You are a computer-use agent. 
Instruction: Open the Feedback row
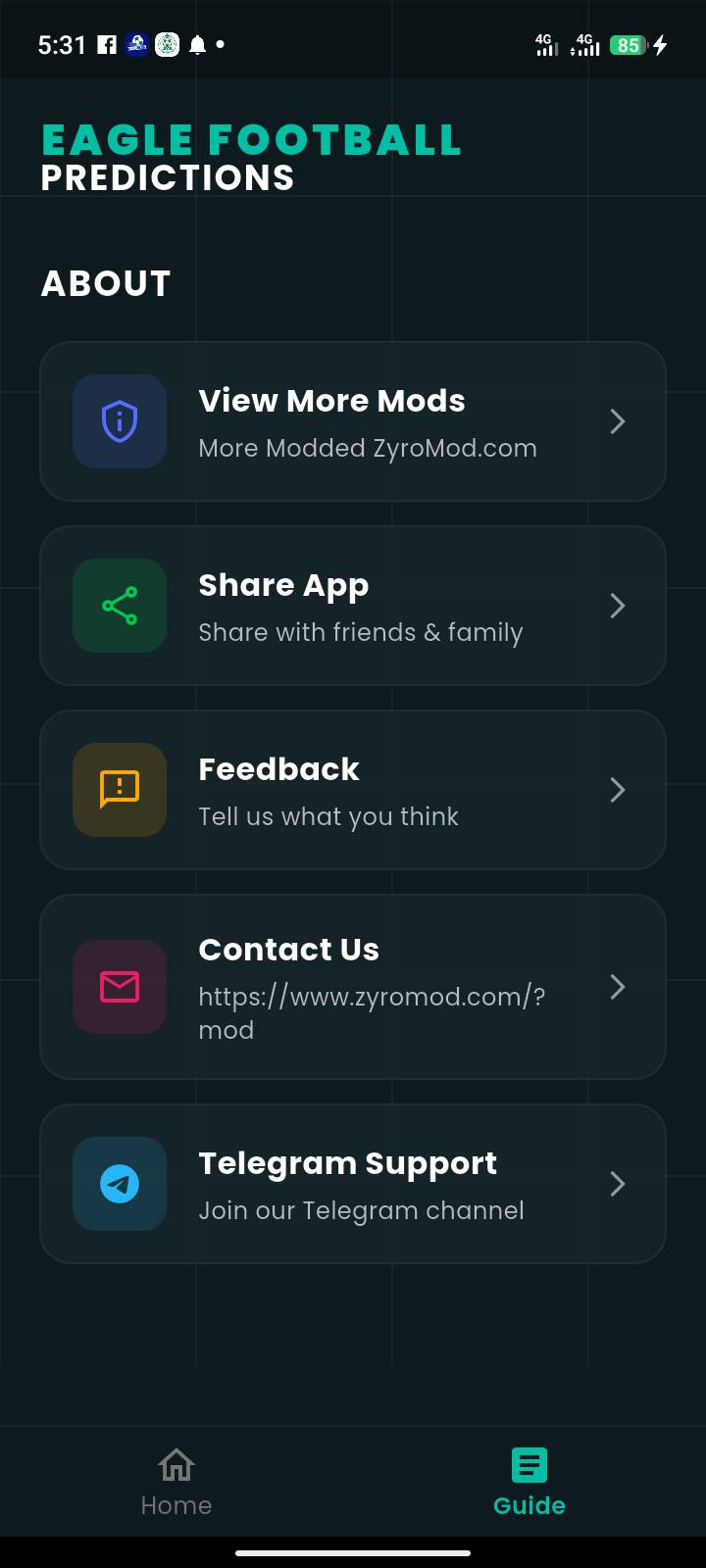click(x=353, y=790)
